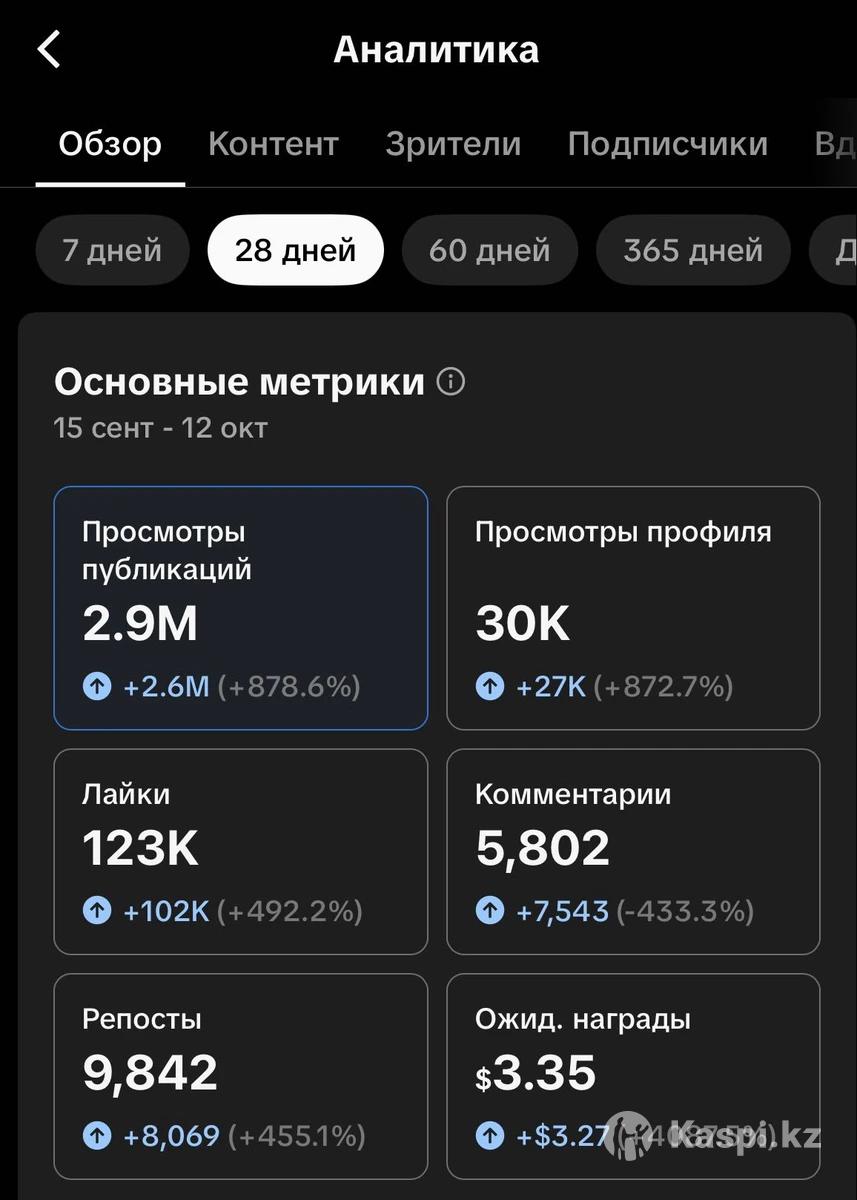Go back from the Аналитика screen
The height and width of the screenshot is (1200, 857).
pos(49,49)
